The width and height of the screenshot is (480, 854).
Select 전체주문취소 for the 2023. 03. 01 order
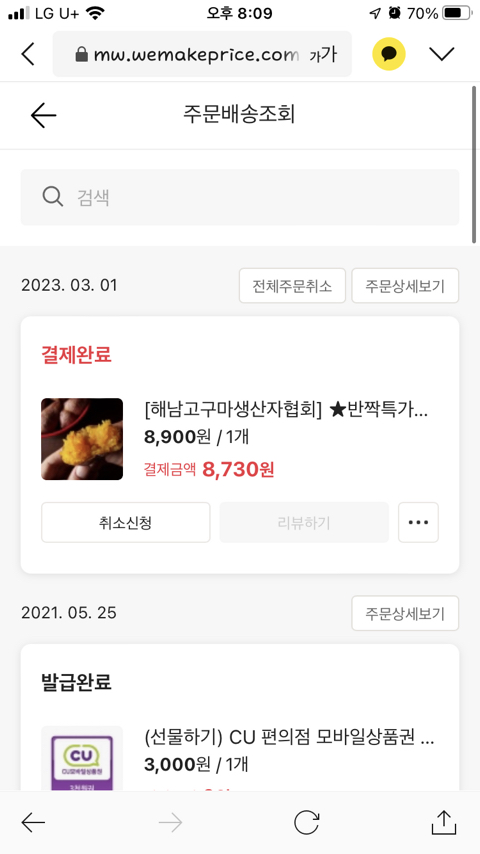292,286
